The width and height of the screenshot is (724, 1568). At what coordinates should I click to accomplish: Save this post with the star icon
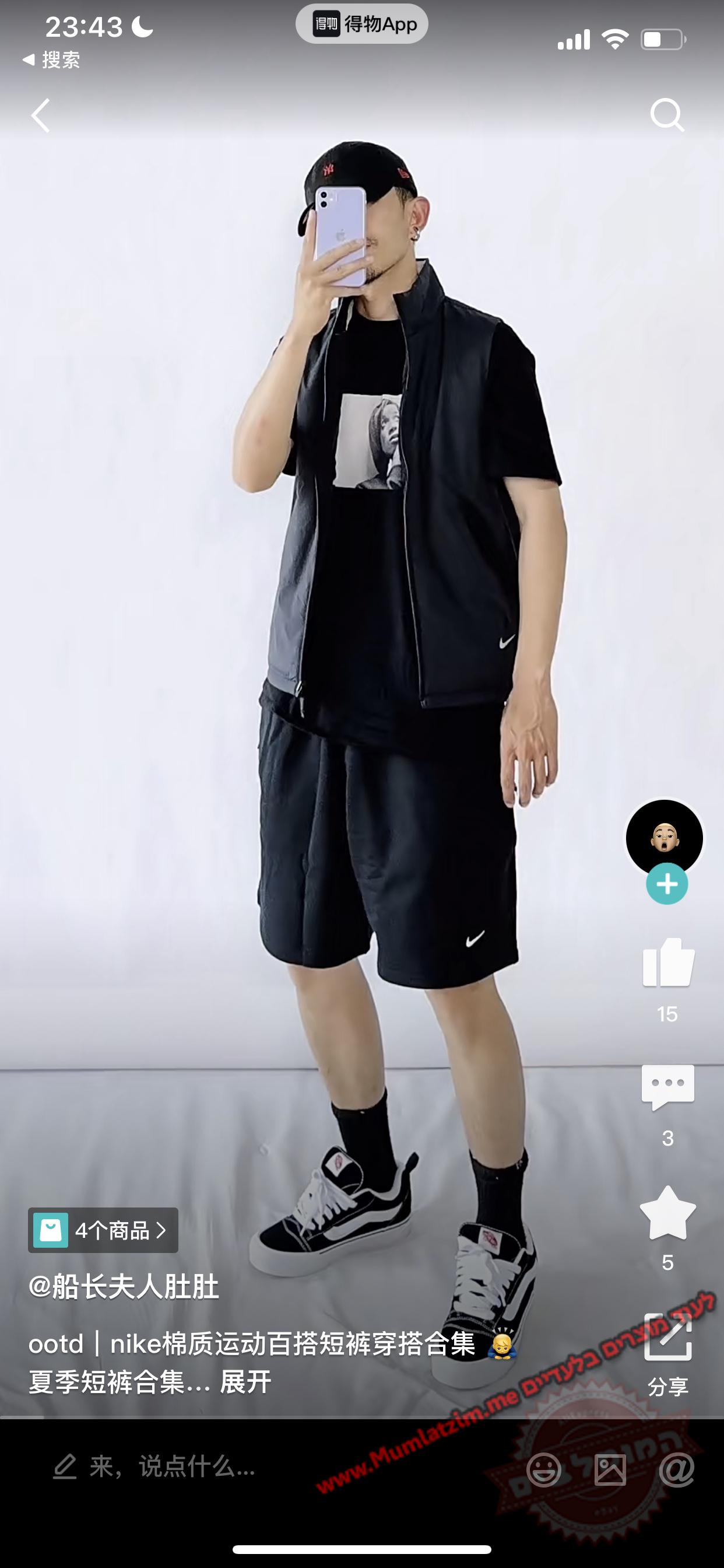tap(667, 1214)
